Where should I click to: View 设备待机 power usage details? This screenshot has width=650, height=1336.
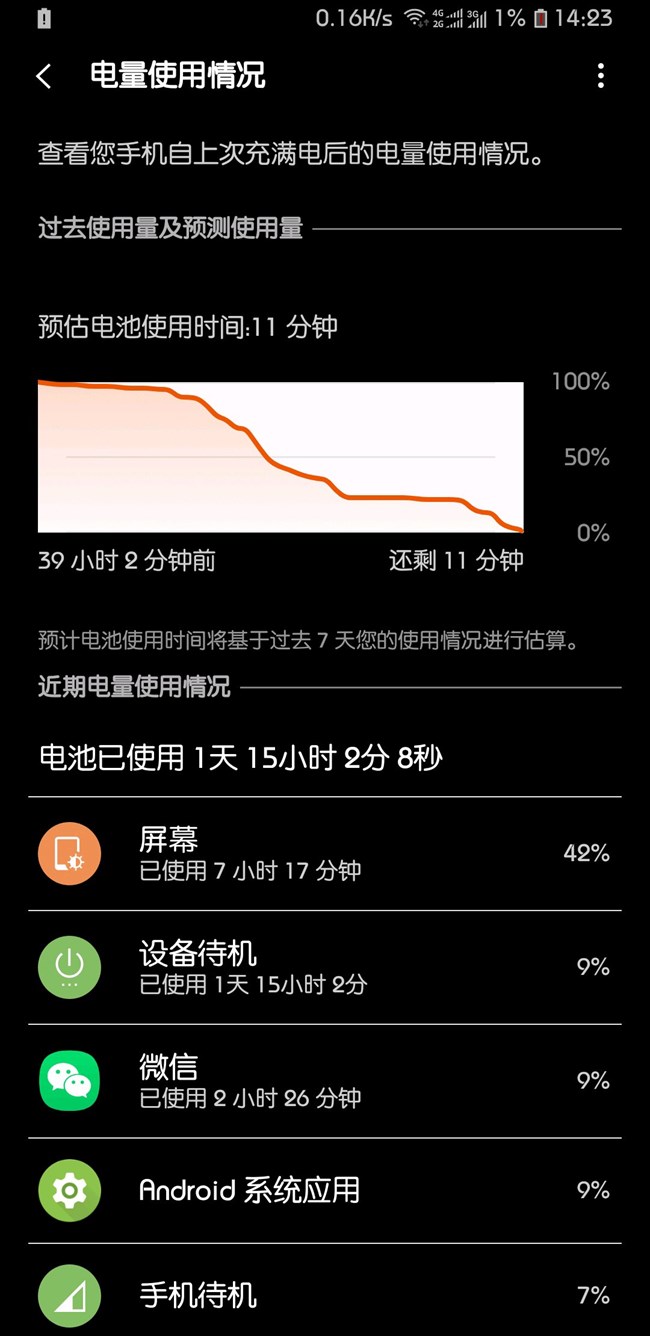pos(324,968)
